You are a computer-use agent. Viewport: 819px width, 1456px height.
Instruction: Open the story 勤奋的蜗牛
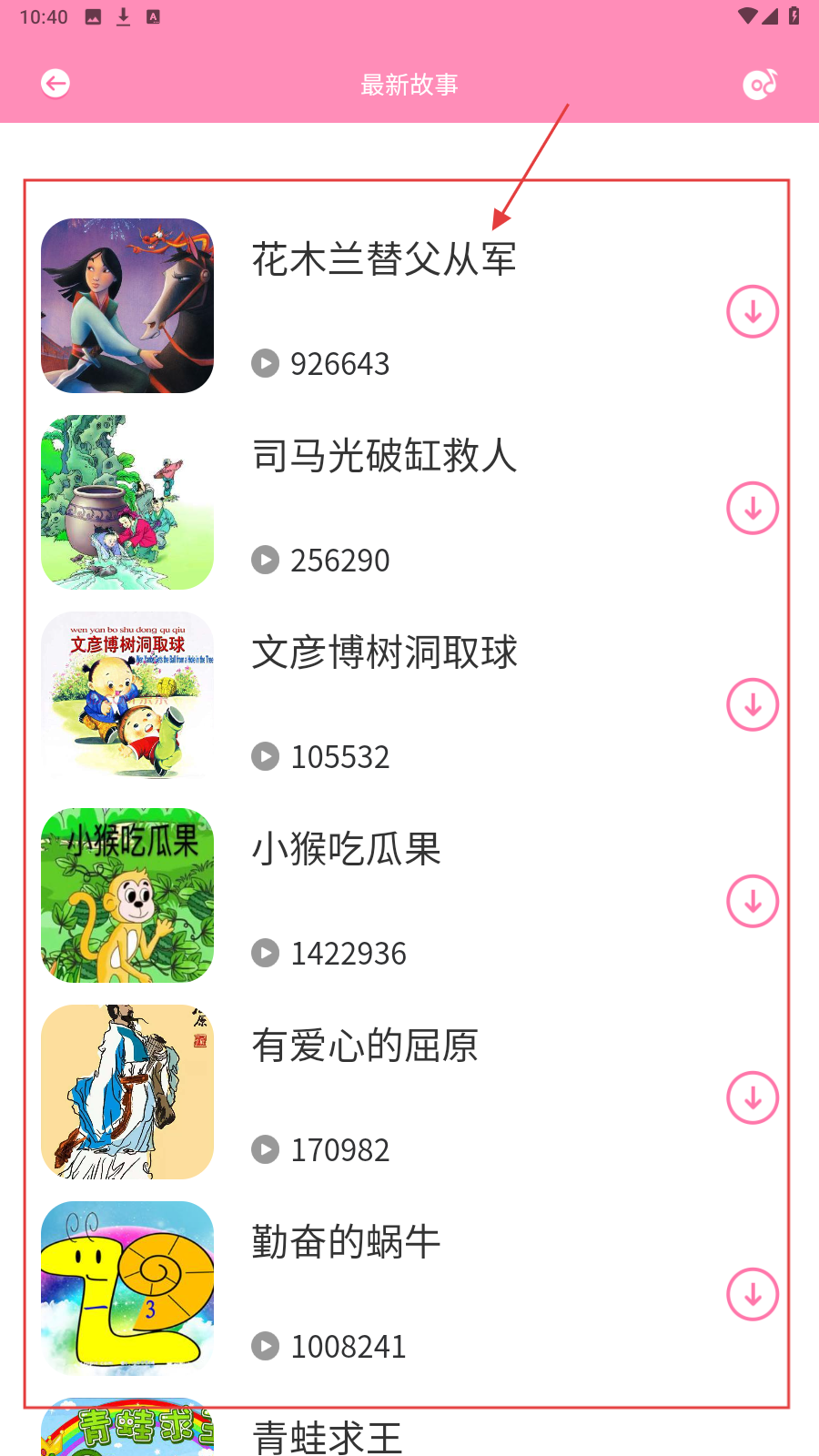346,1243
